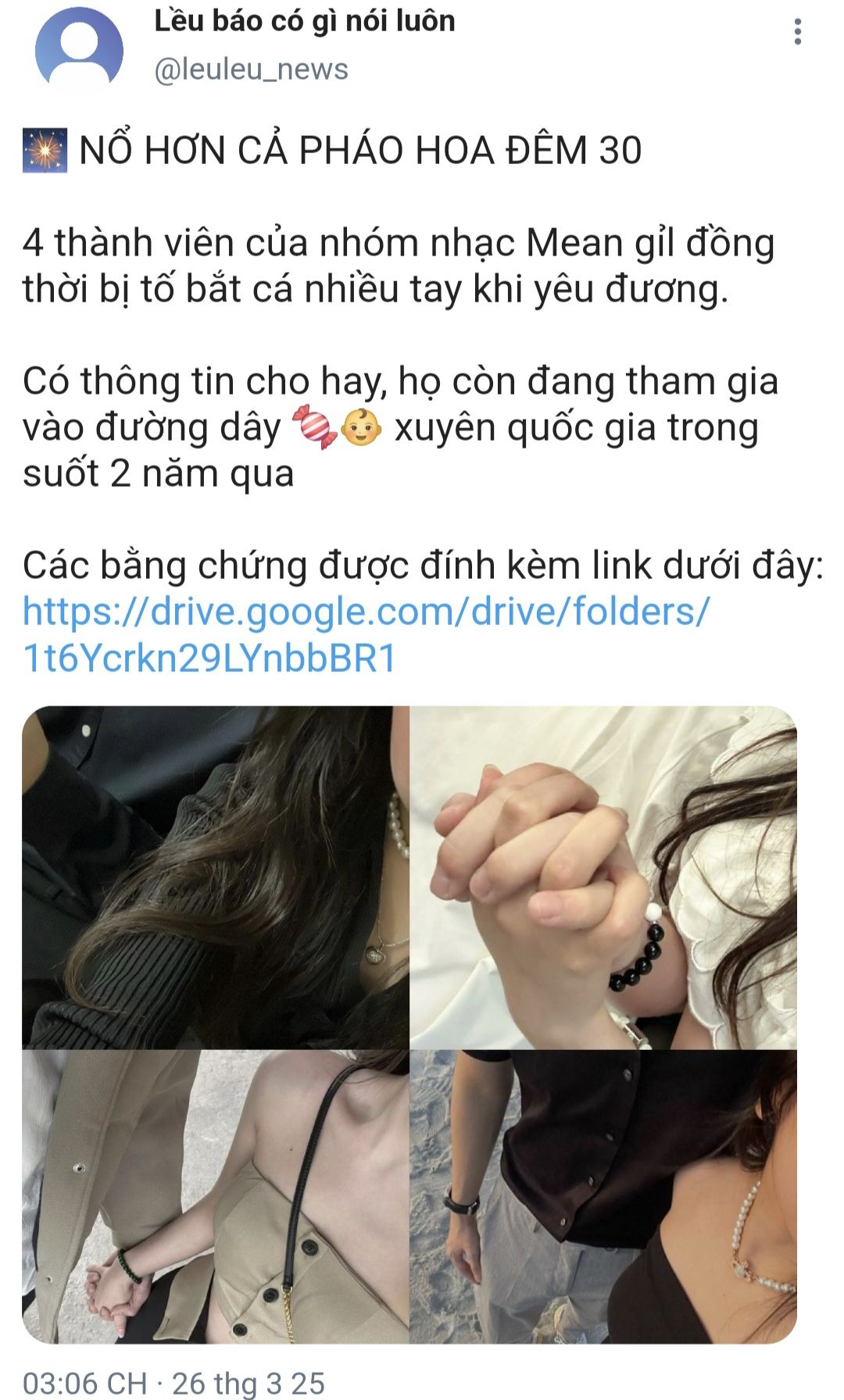Open the Google Drive folder link
Image resolution: width=844 pixels, height=1400 pixels.
click(366, 634)
